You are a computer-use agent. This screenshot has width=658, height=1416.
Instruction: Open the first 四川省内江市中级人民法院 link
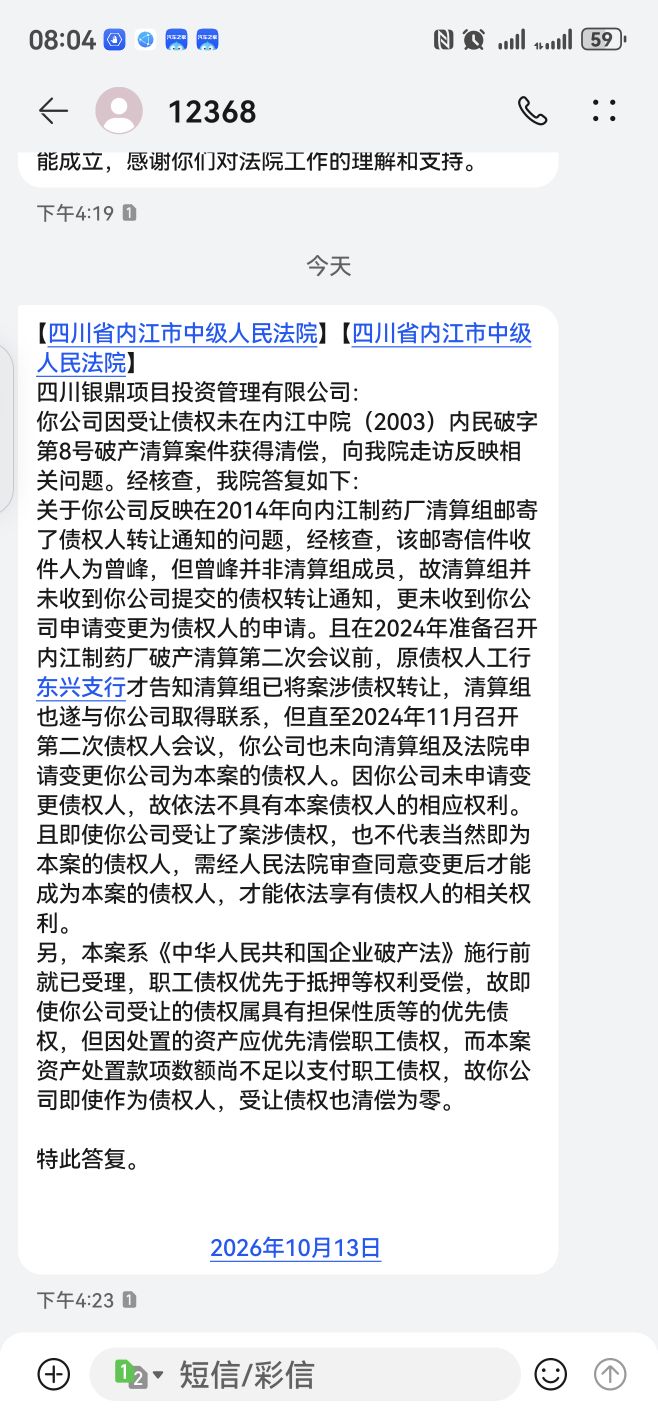pyautogui.click(x=183, y=333)
